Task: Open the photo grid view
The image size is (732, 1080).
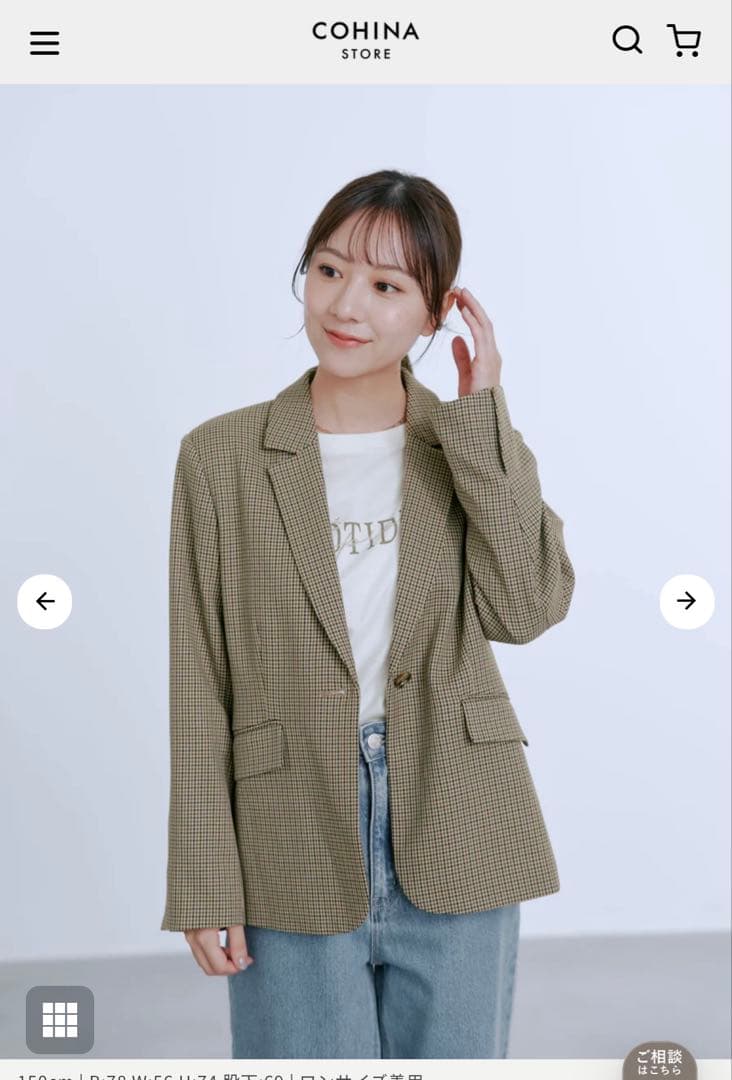Action: 60,1019
